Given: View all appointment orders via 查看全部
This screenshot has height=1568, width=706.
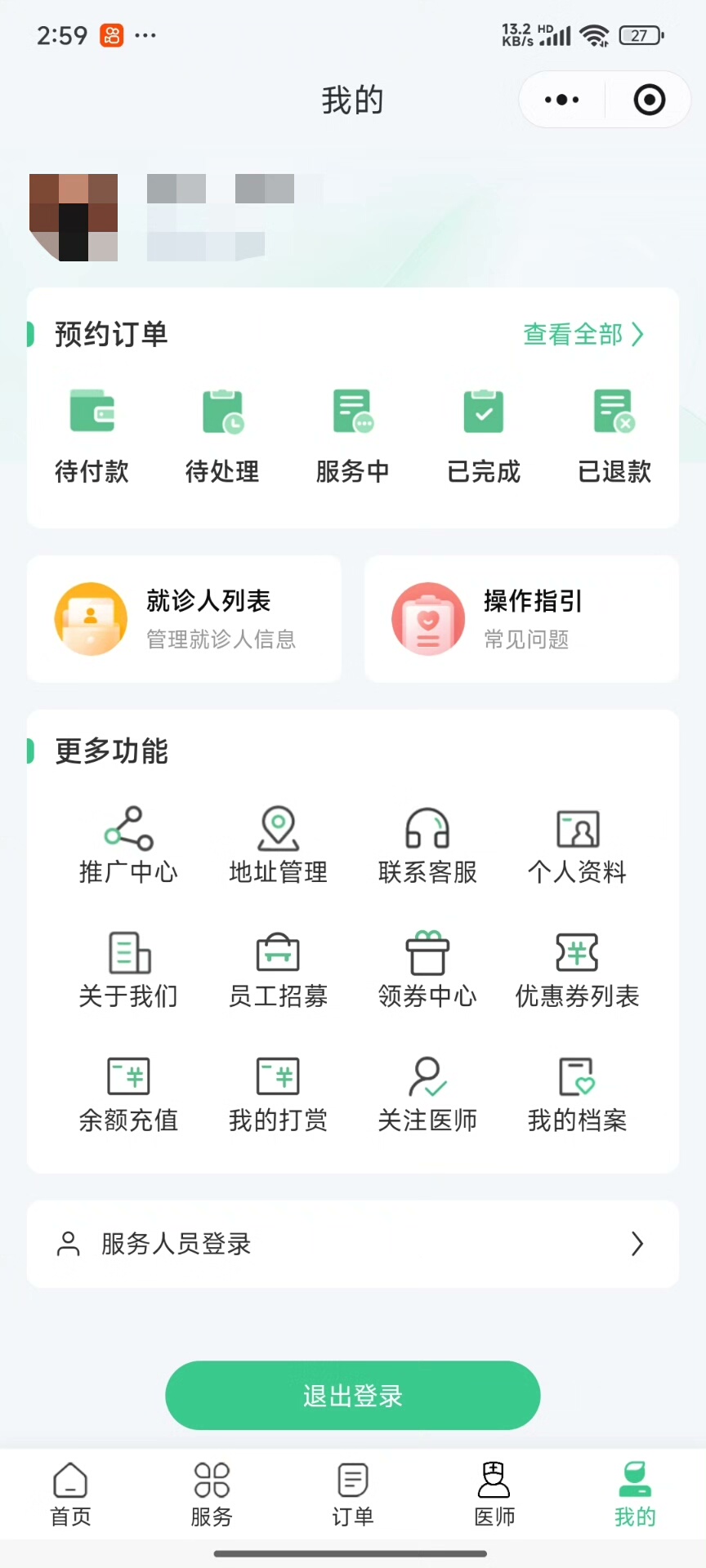Looking at the screenshot, I should tap(583, 334).
